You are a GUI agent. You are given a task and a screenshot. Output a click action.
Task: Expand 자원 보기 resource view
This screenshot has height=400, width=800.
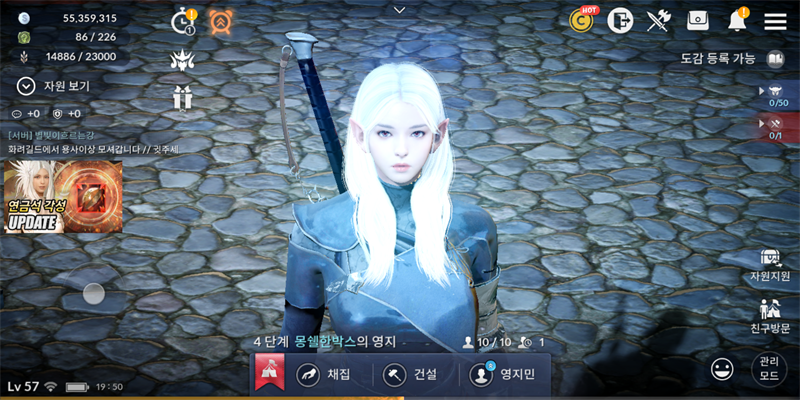tap(55, 86)
